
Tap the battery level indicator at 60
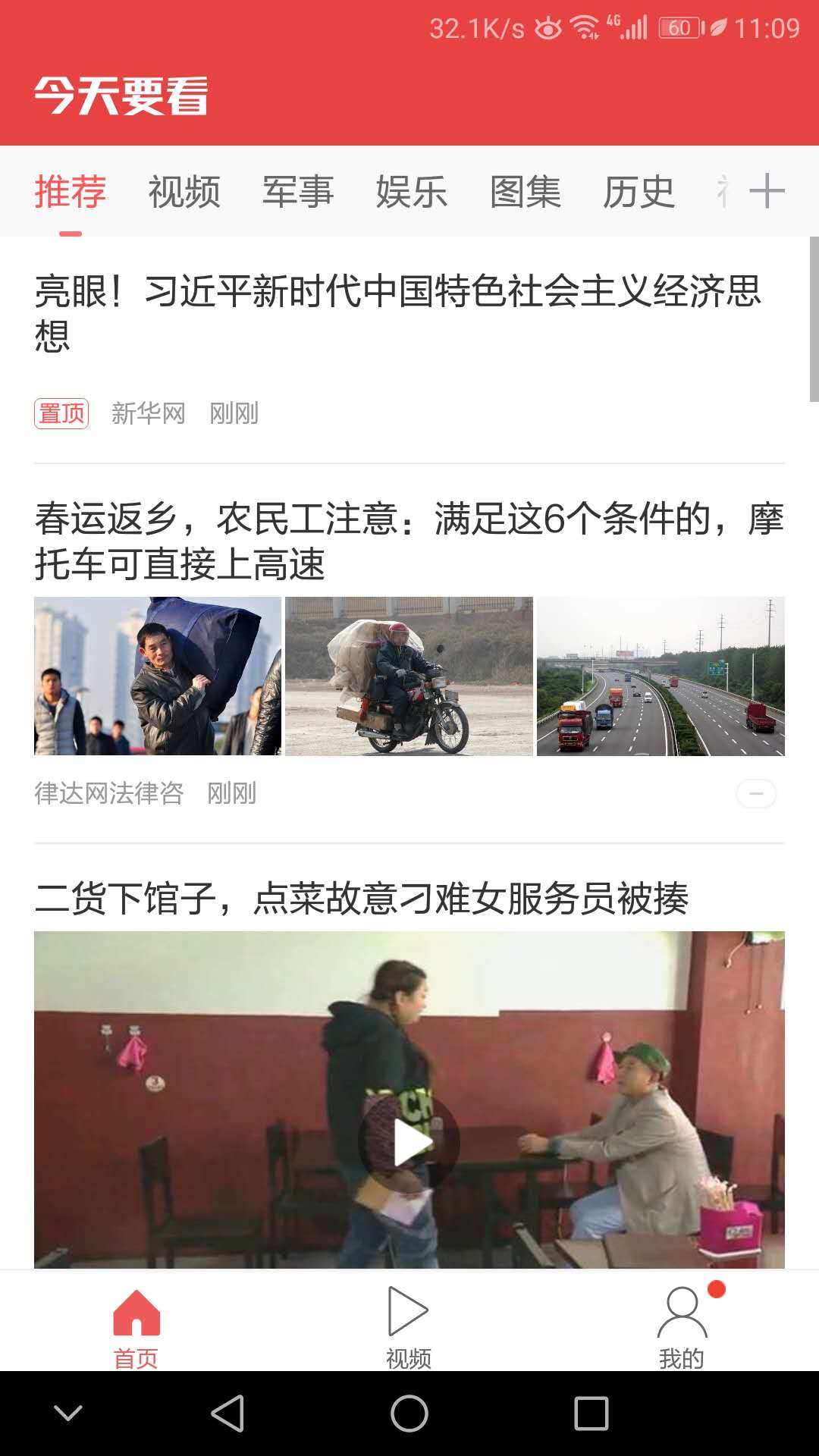click(x=679, y=27)
